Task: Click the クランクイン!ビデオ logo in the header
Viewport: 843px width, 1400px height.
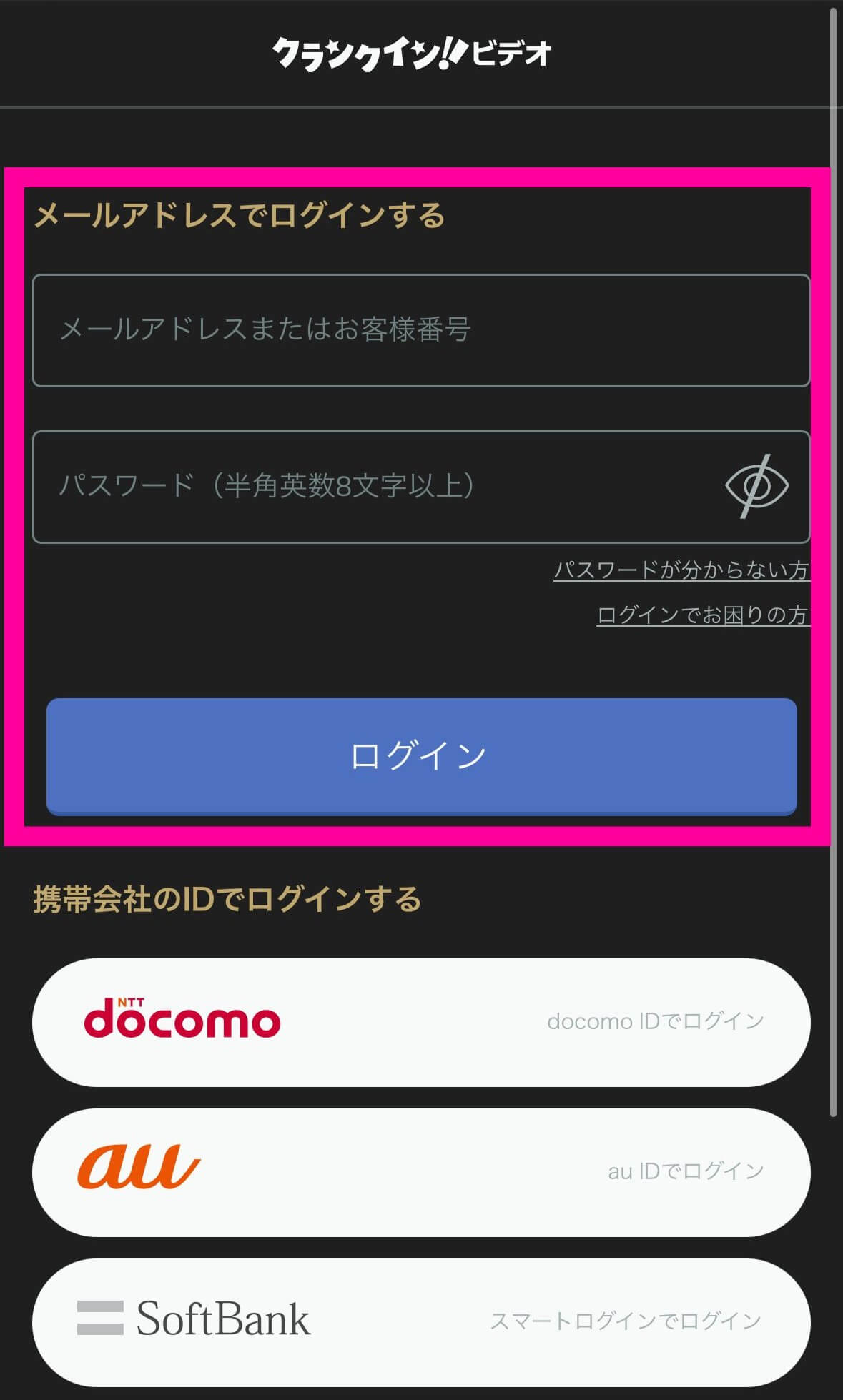Action: tap(413, 52)
